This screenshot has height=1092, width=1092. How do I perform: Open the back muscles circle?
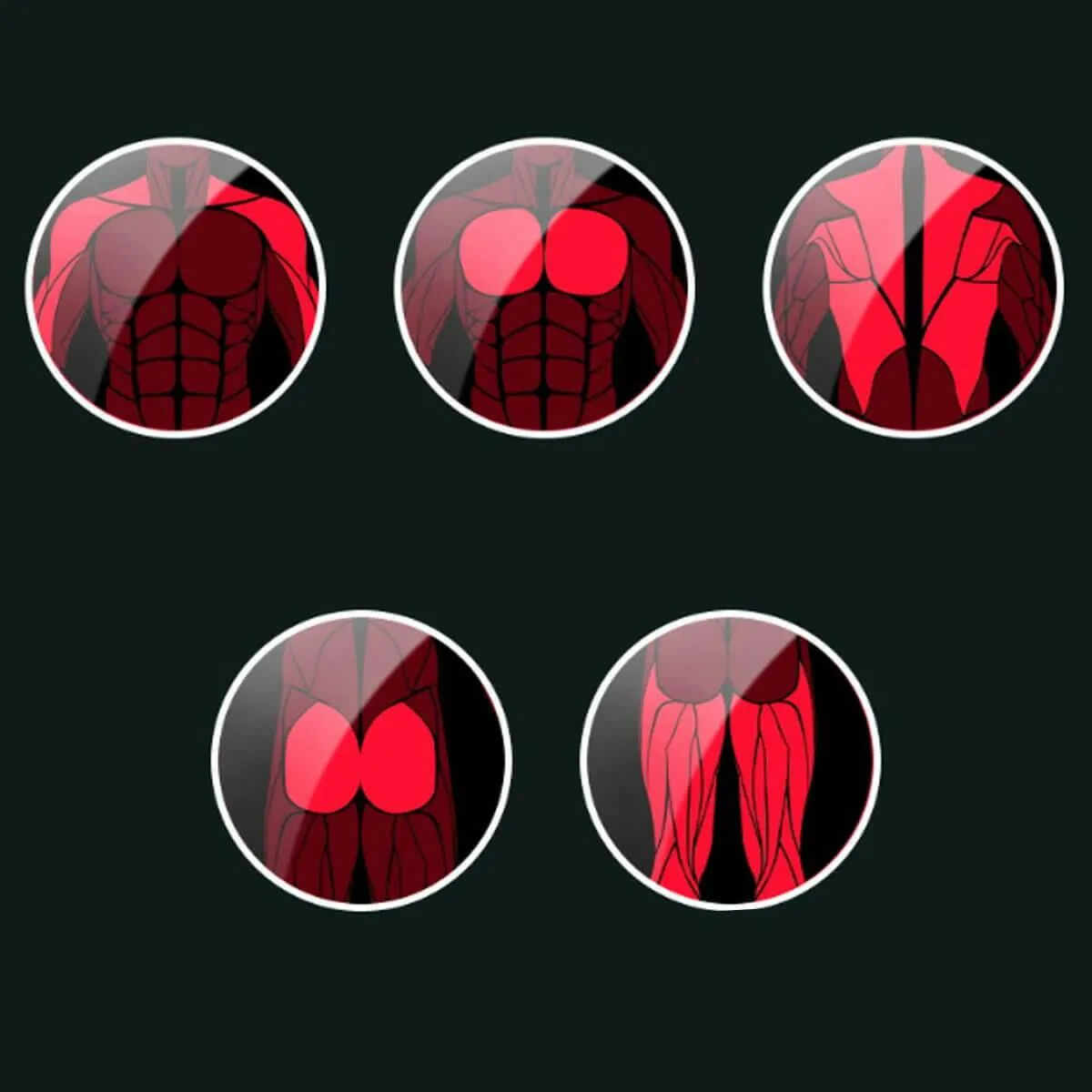tap(913, 288)
